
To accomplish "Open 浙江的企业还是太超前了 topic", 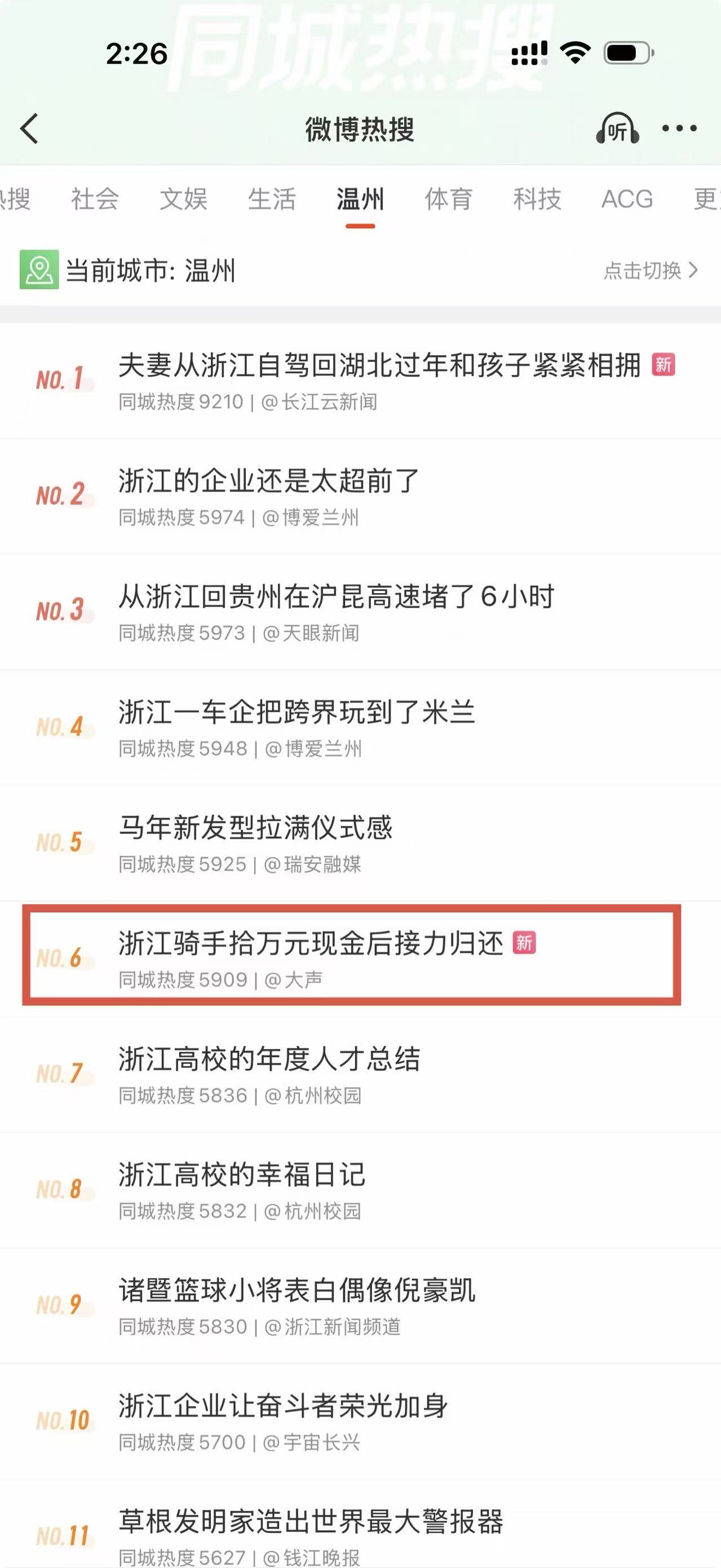I will pyautogui.click(x=269, y=482).
